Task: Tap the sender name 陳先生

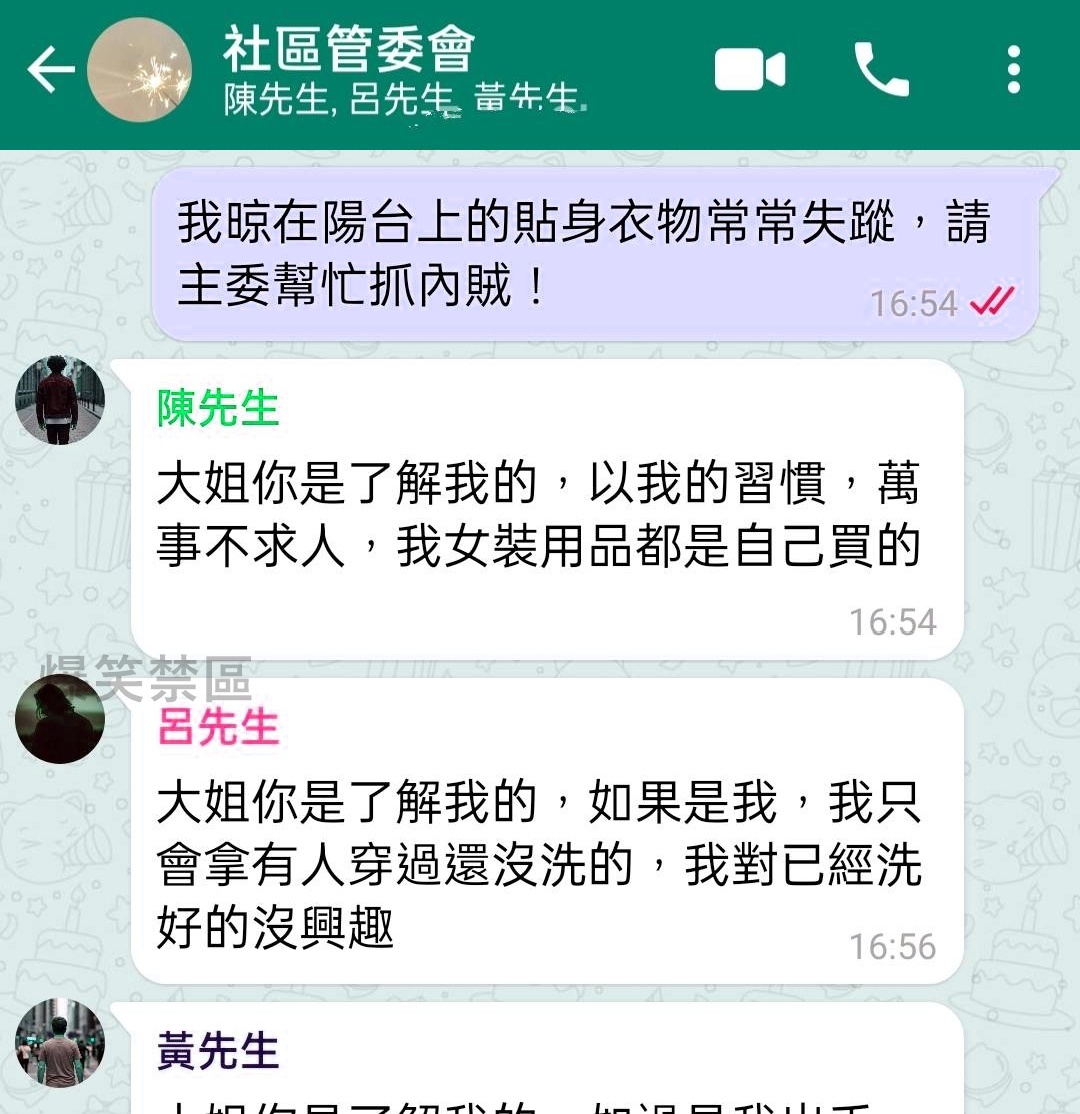Action: pyautogui.click(x=218, y=409)
